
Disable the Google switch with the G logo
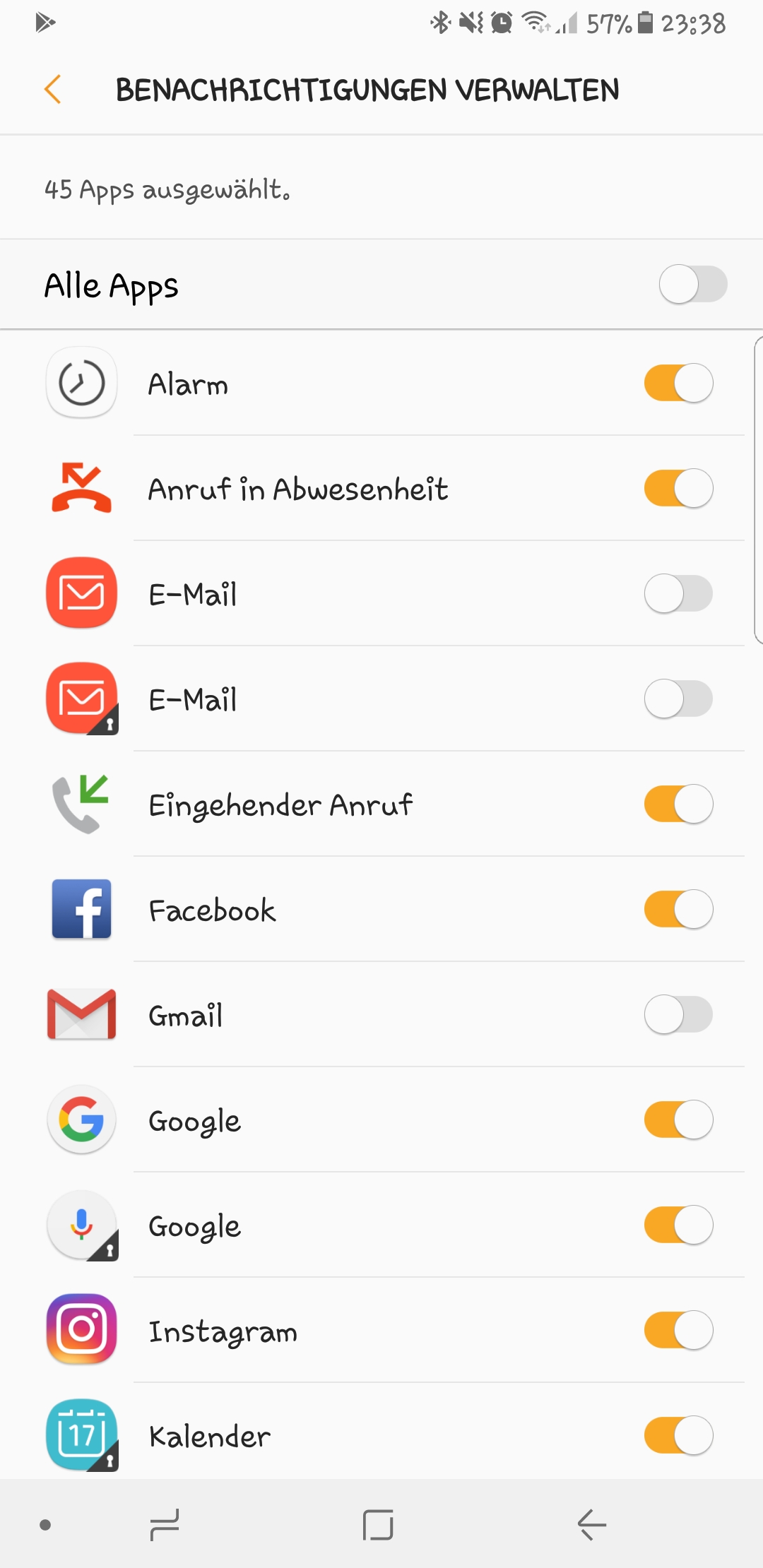click(x=678, y=1120)
